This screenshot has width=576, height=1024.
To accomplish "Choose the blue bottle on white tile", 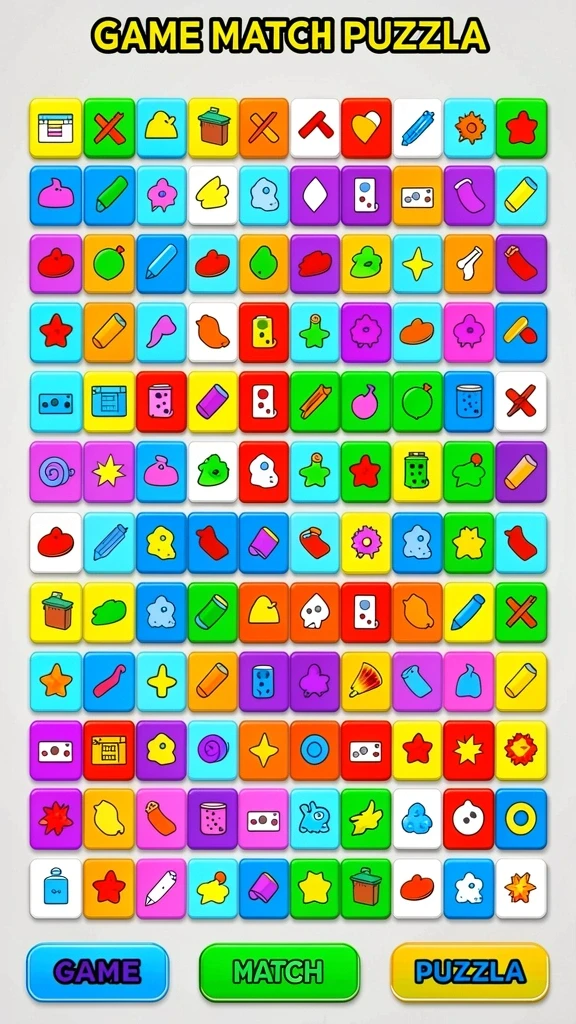I will pyautogui.click(x=56, y=888).
